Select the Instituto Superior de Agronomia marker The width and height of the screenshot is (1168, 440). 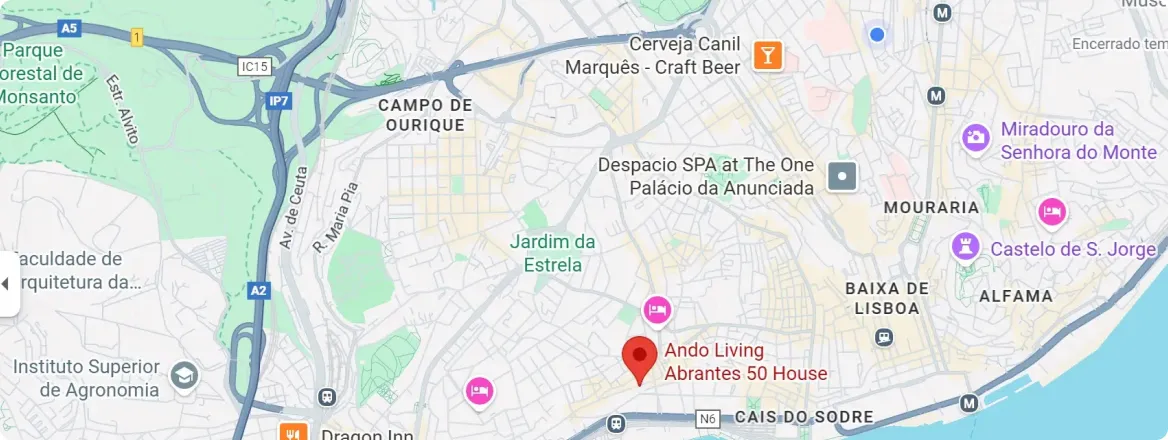click(x=185, y=376)
